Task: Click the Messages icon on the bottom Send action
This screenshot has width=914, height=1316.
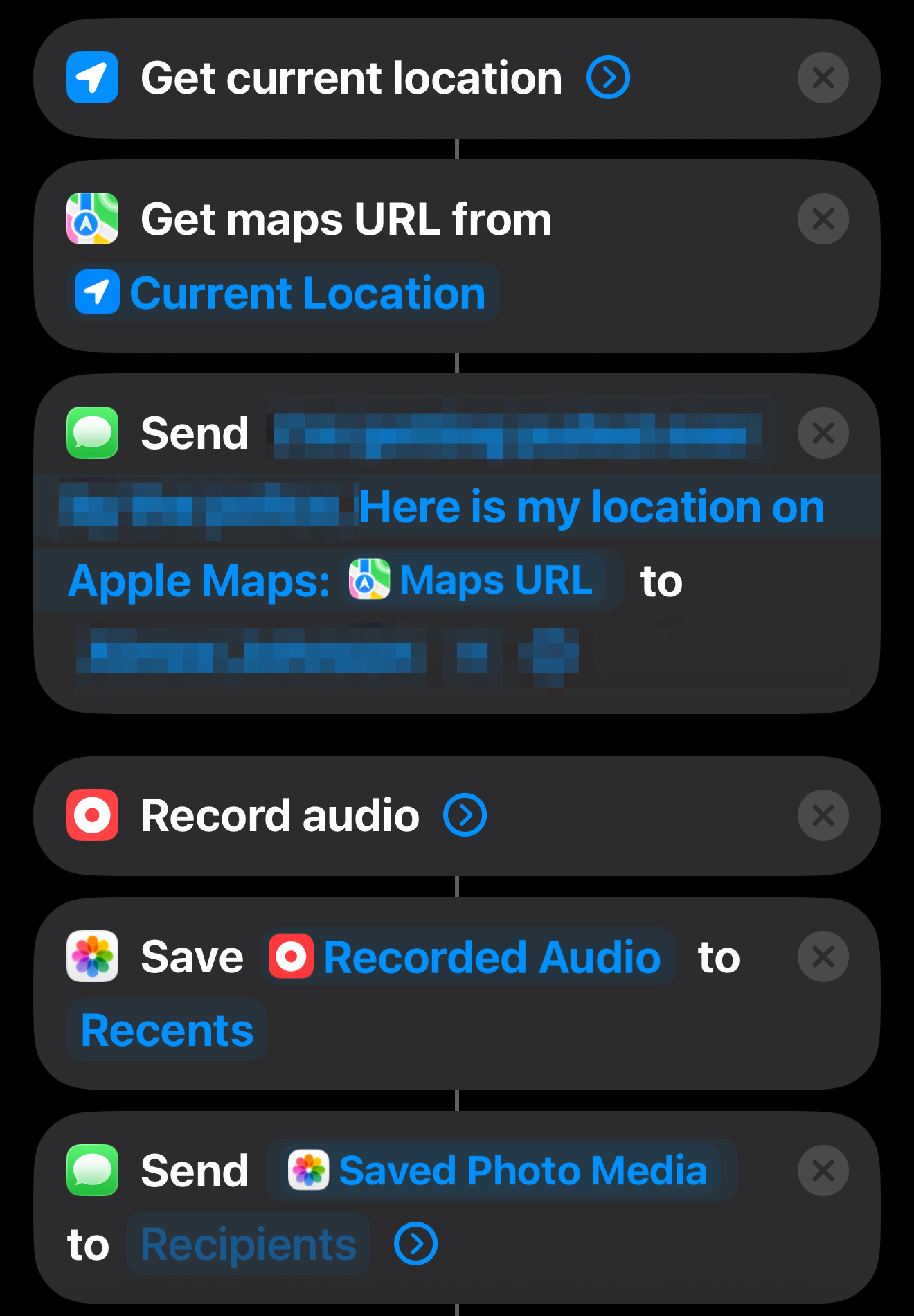Action: [91, 1171]
